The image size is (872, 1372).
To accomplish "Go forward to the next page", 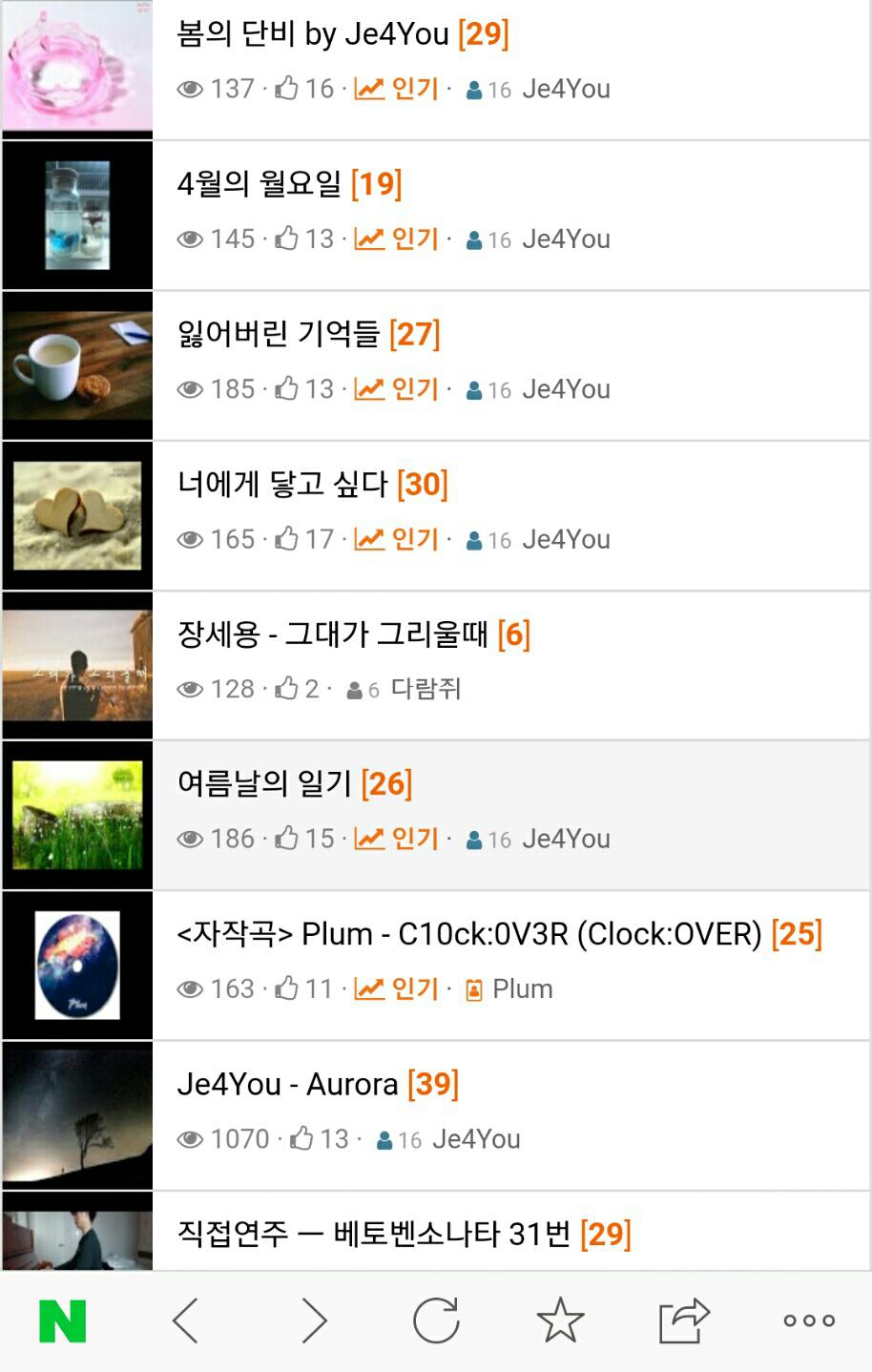I will pyautogui.click(x=313, y=1321).
